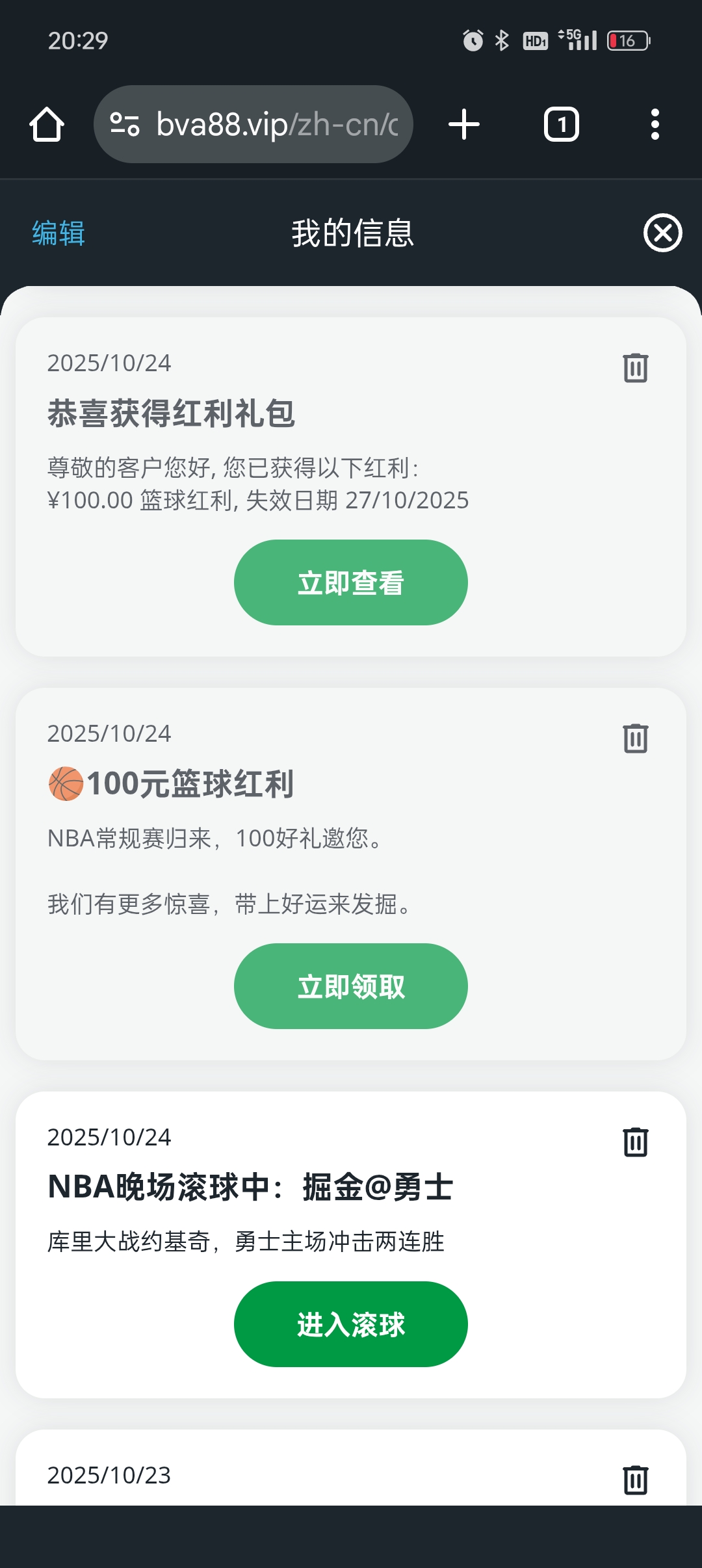702x1568 pixels.
Task: Open the browser overflow menu
Action: pyautogui.click(x=655, y=124)
